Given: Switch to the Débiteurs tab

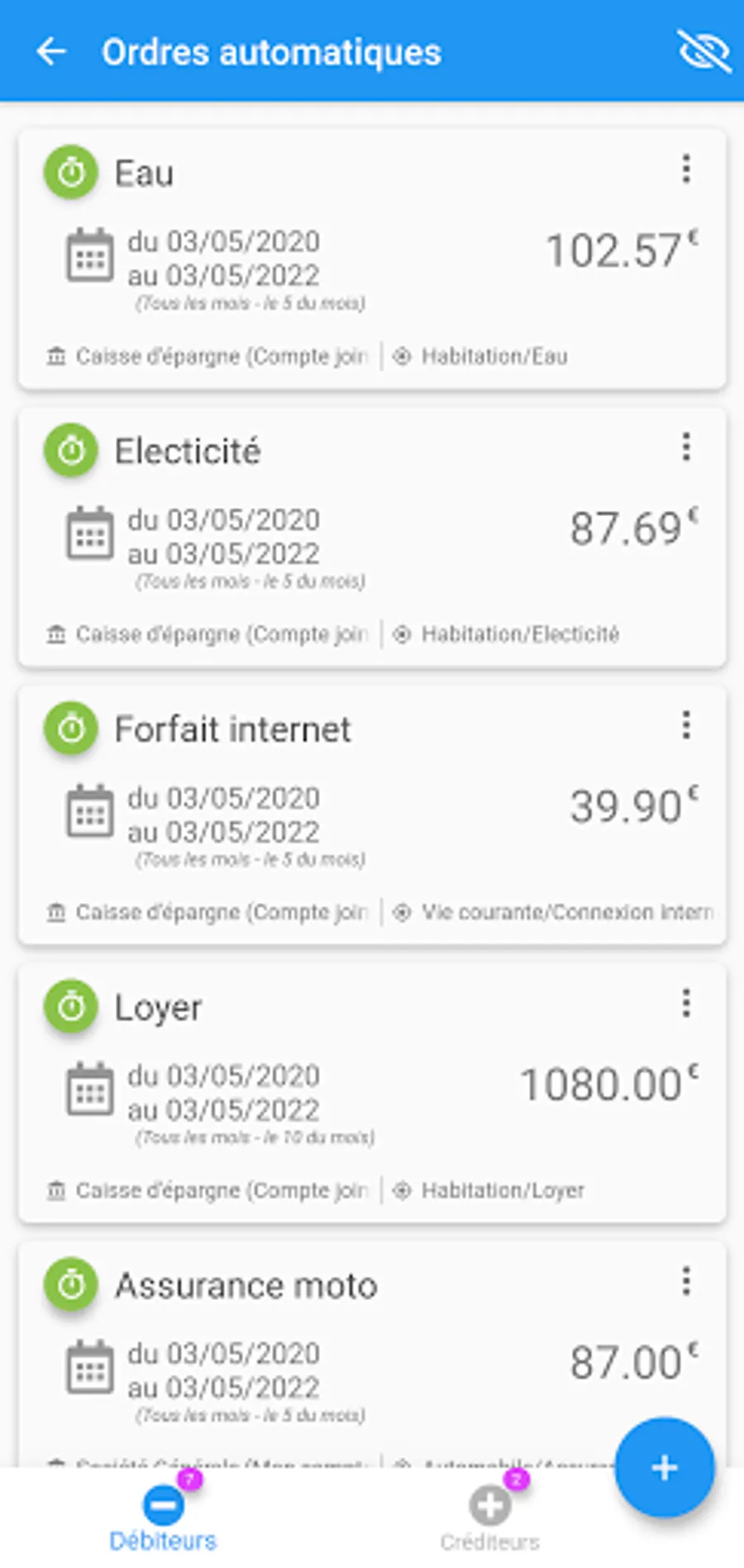Looking at the screenshot, I should click(164, 1518).
